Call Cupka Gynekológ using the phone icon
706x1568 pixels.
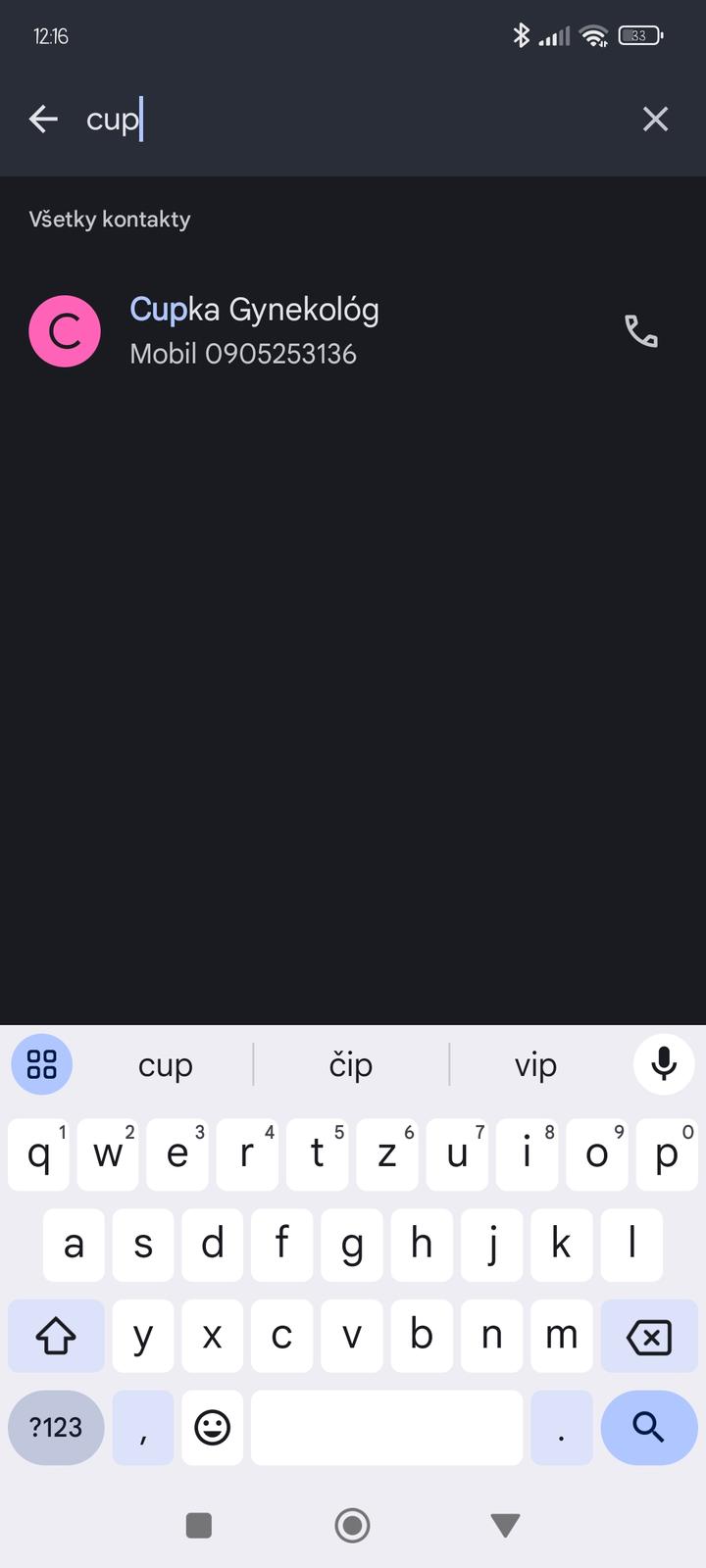click(641, 331)
